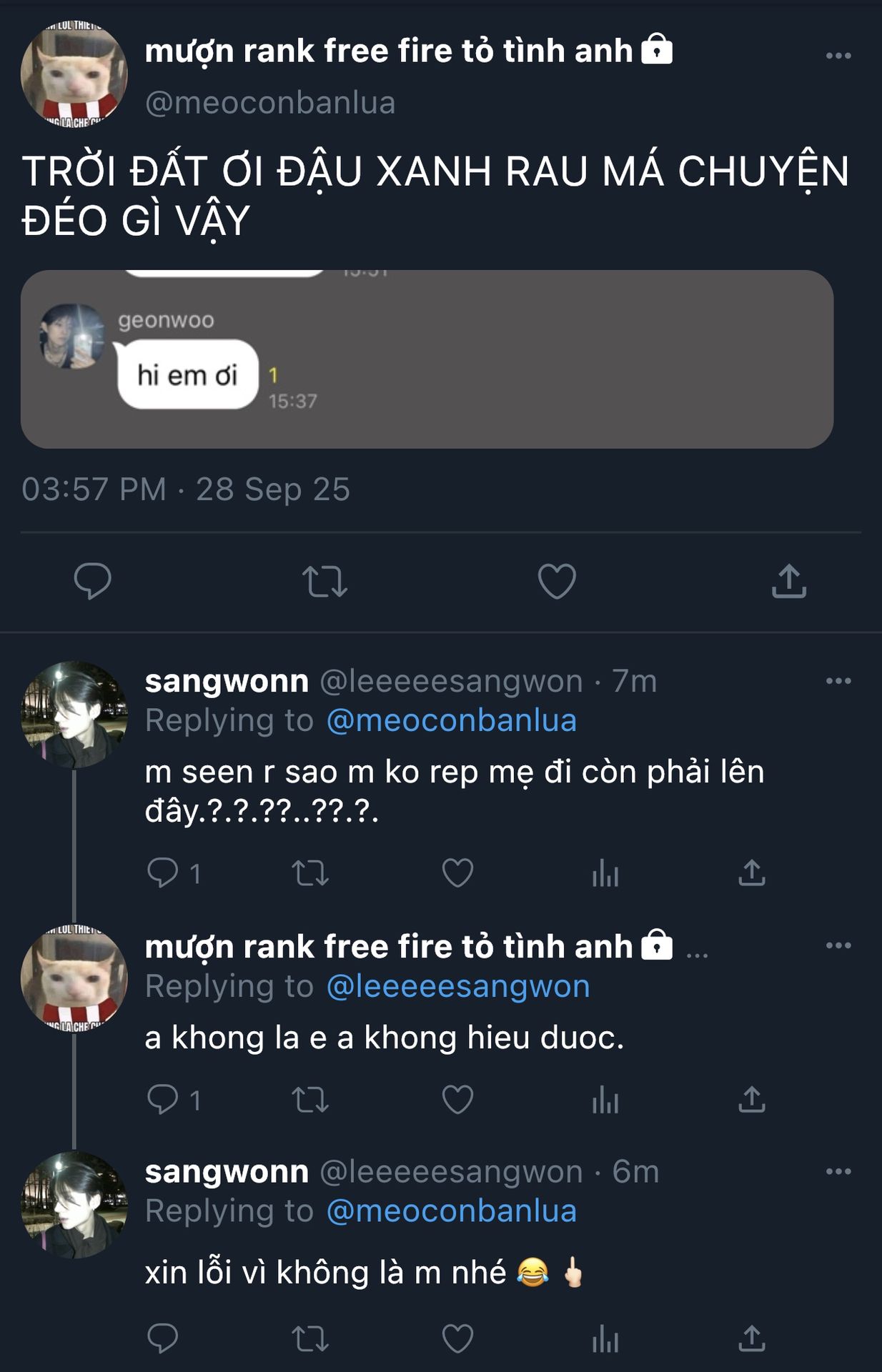
Task: Open comments on sangwonn's 'm seen r' reply
Action: 163,873
